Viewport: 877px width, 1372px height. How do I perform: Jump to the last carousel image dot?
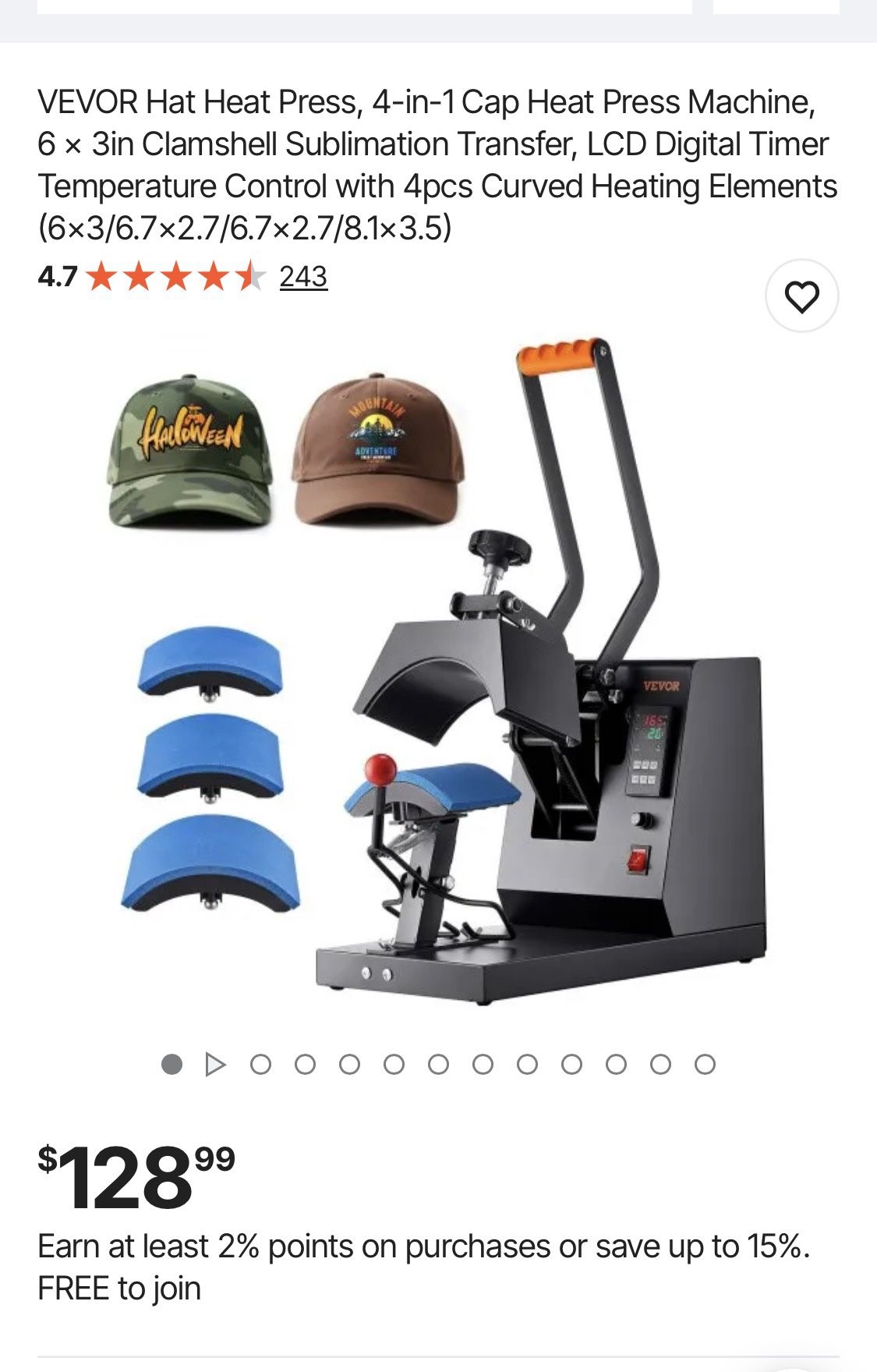pos(705,1064)
